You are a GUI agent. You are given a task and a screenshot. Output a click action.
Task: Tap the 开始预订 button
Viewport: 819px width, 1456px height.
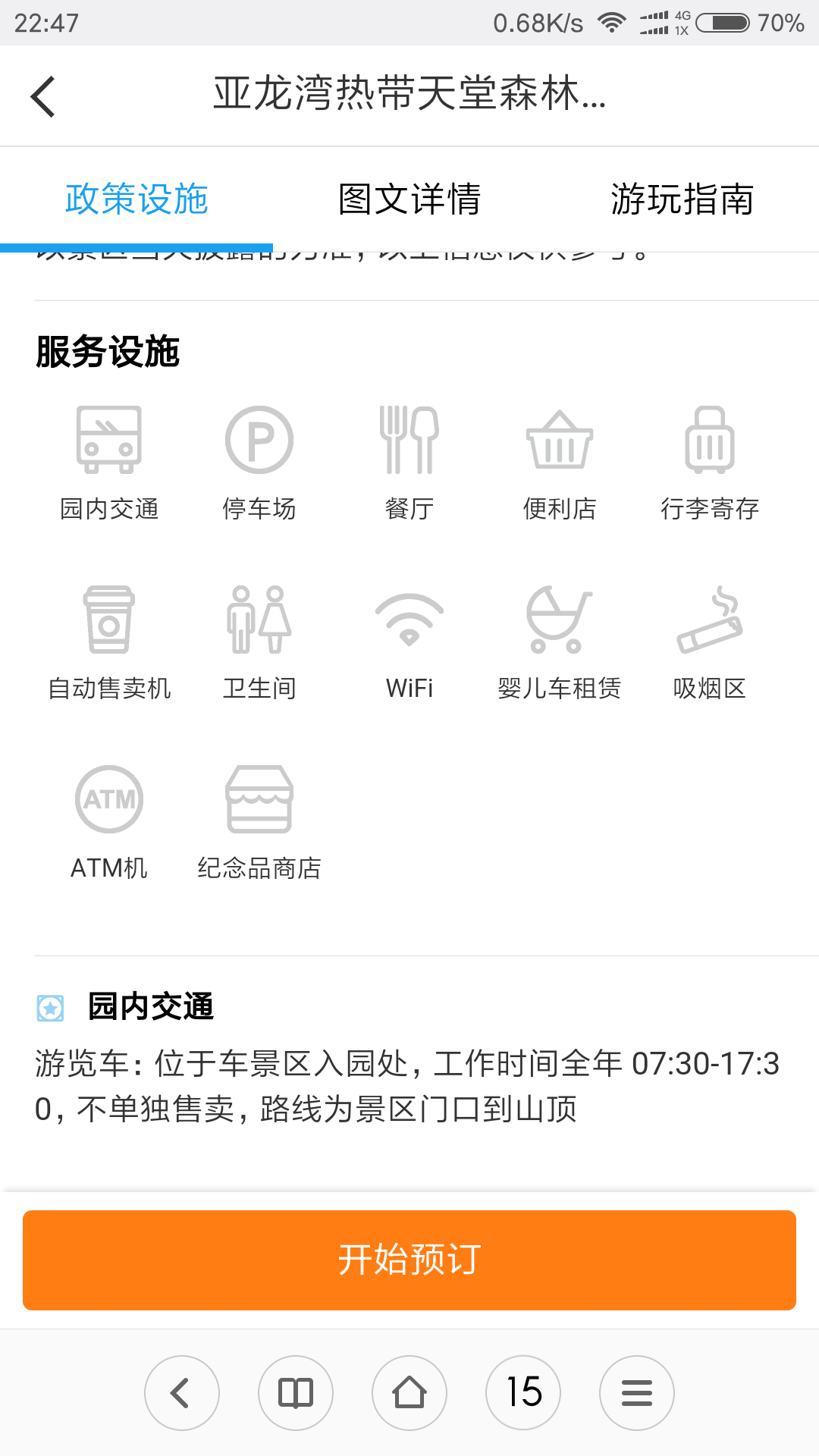[409, 1260]
